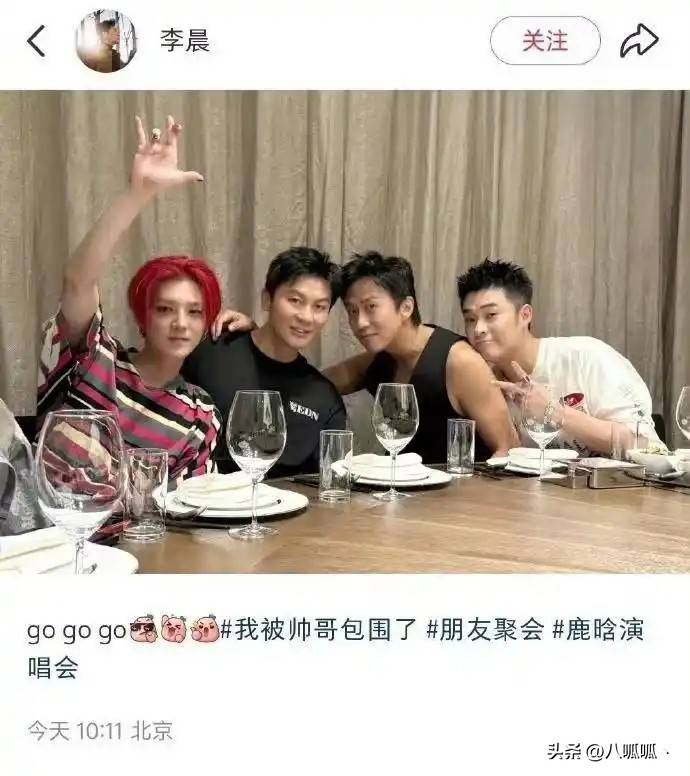Viewport: 690px width, 776px height.
Task: Open the #朋友聚会 hashtag
Action: click(x=484, y=630)
